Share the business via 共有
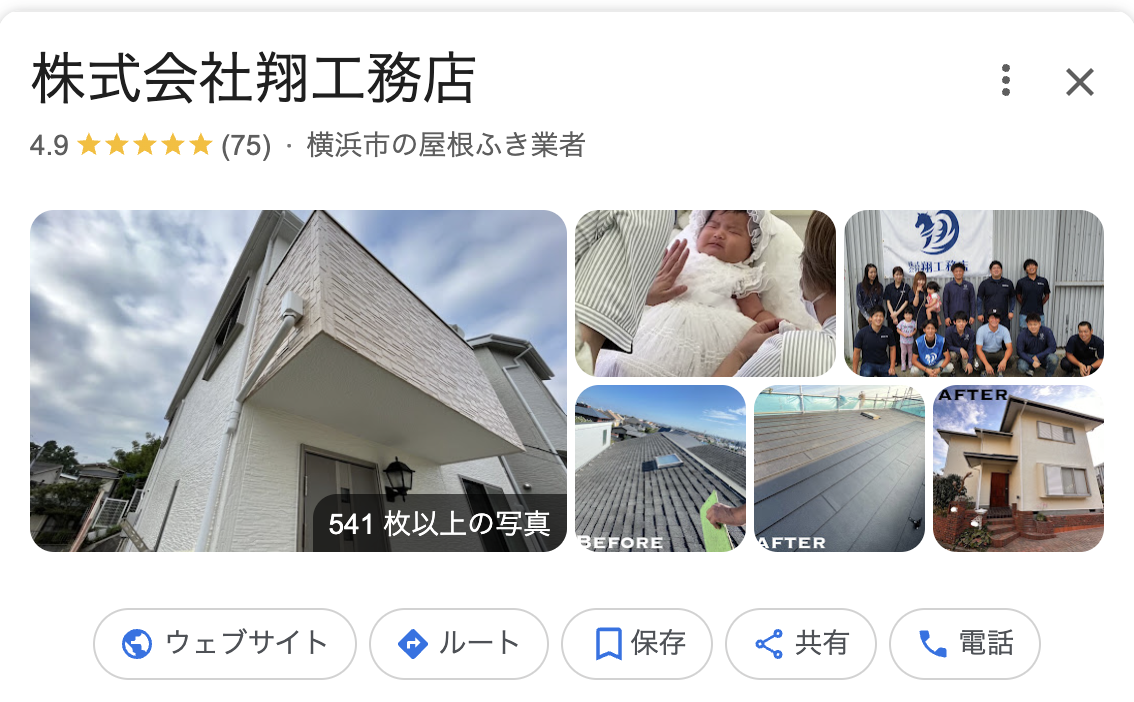This screenshot has height=702, width=1134. click(x=800, y=644)
